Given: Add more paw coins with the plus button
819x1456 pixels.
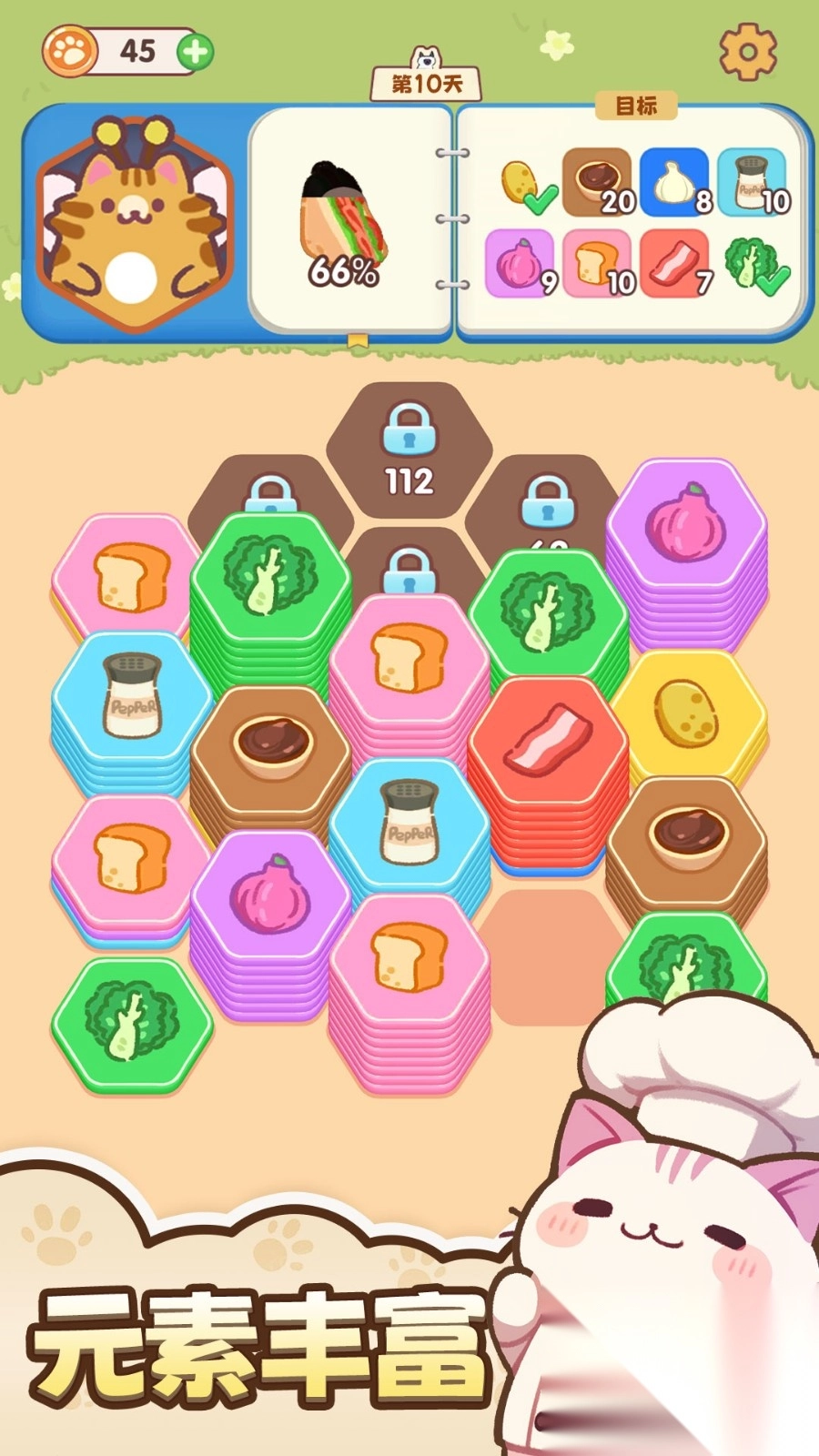Looking at the screenshot, I should (x=195, y=52).
